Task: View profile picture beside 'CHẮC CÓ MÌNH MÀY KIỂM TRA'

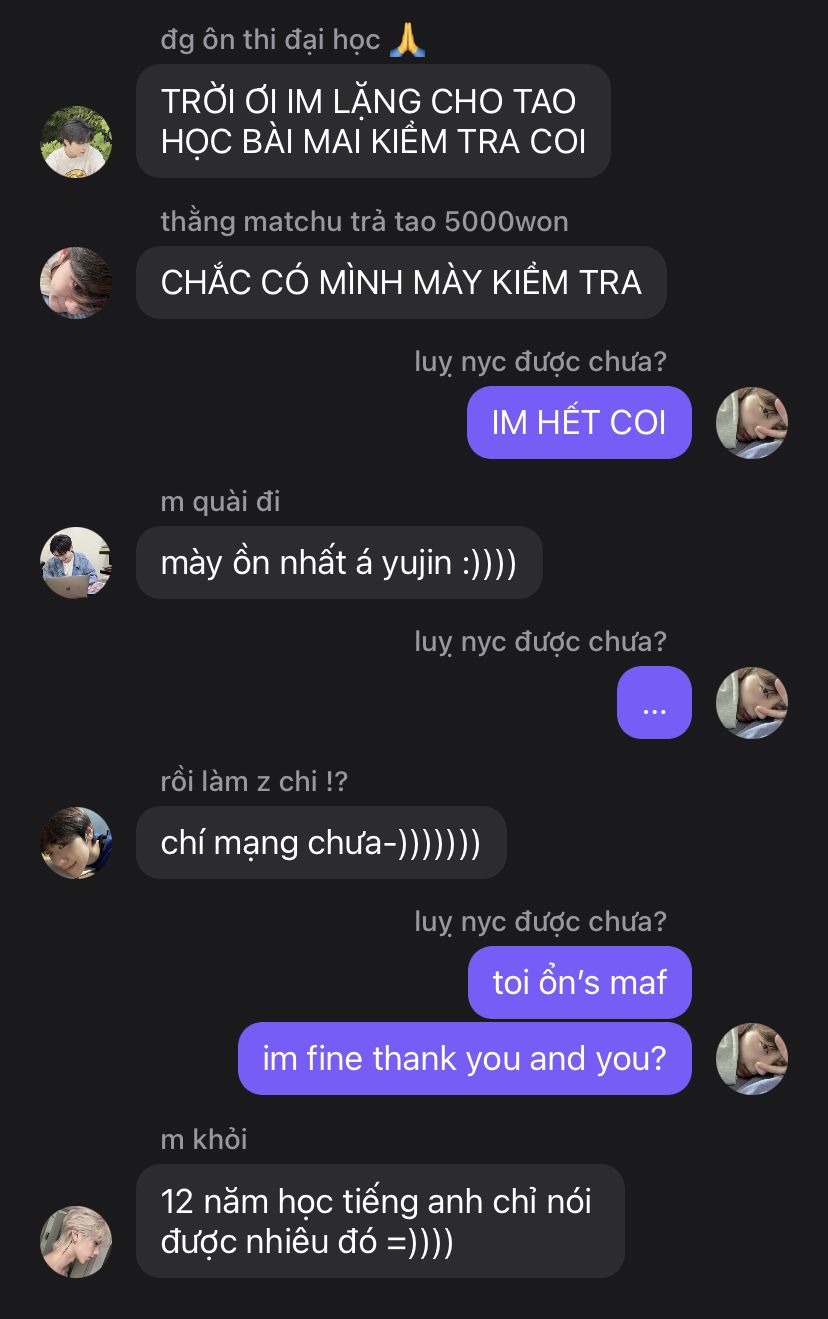Action: coord(76,283)
